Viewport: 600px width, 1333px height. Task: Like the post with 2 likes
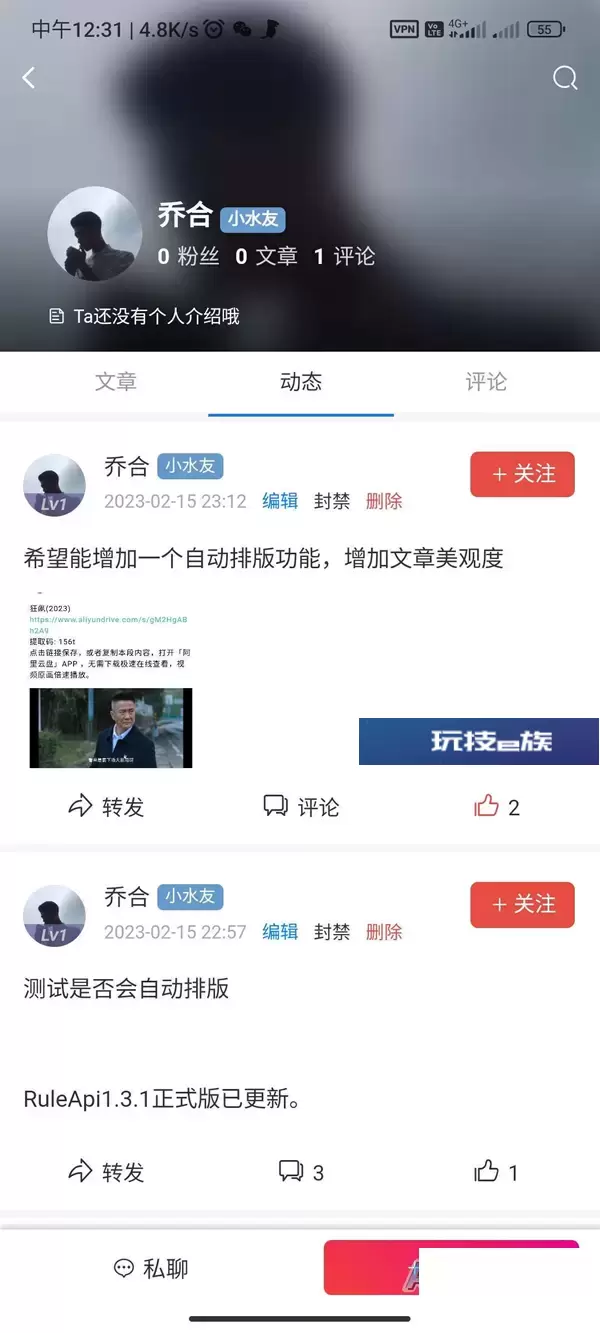(497, 807)
